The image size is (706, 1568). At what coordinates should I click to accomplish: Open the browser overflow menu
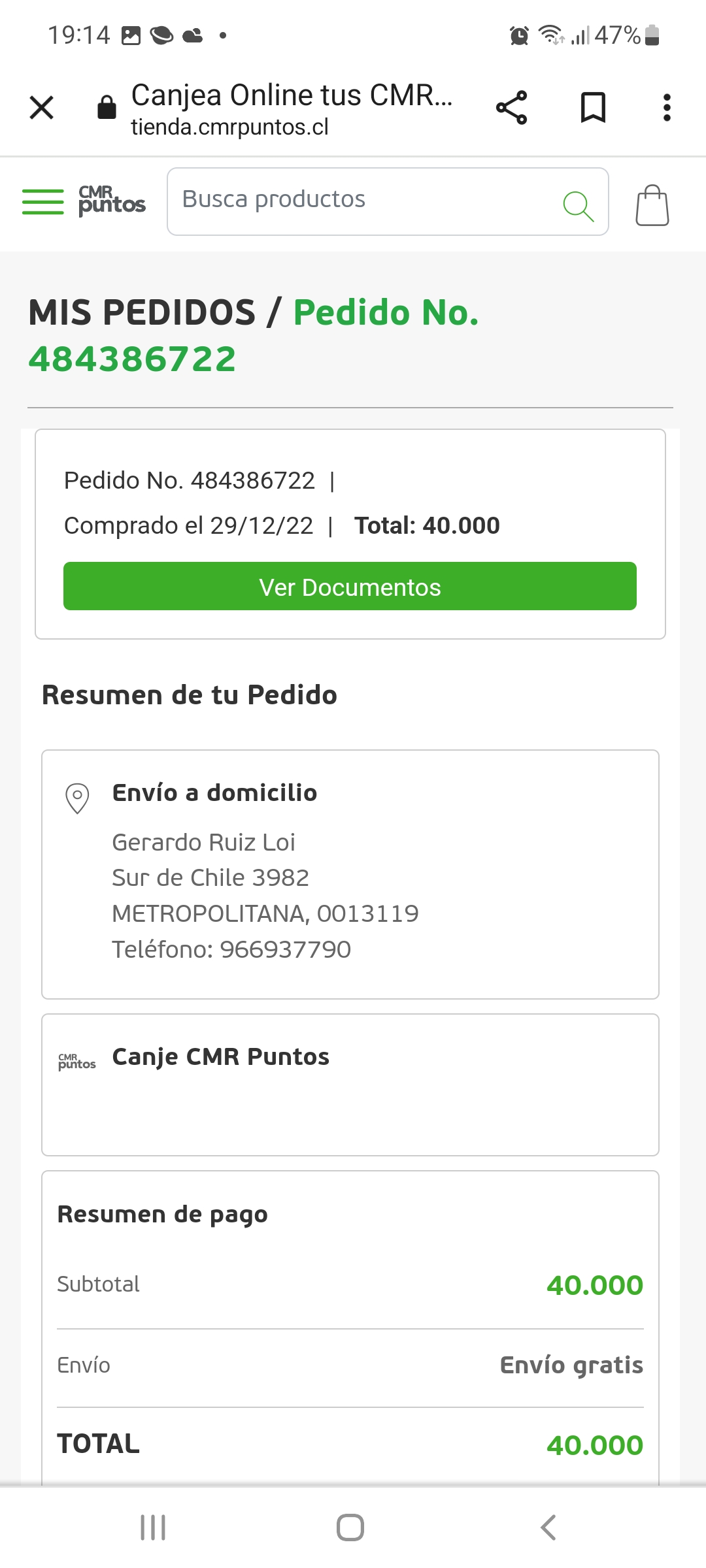pos(667,108)
